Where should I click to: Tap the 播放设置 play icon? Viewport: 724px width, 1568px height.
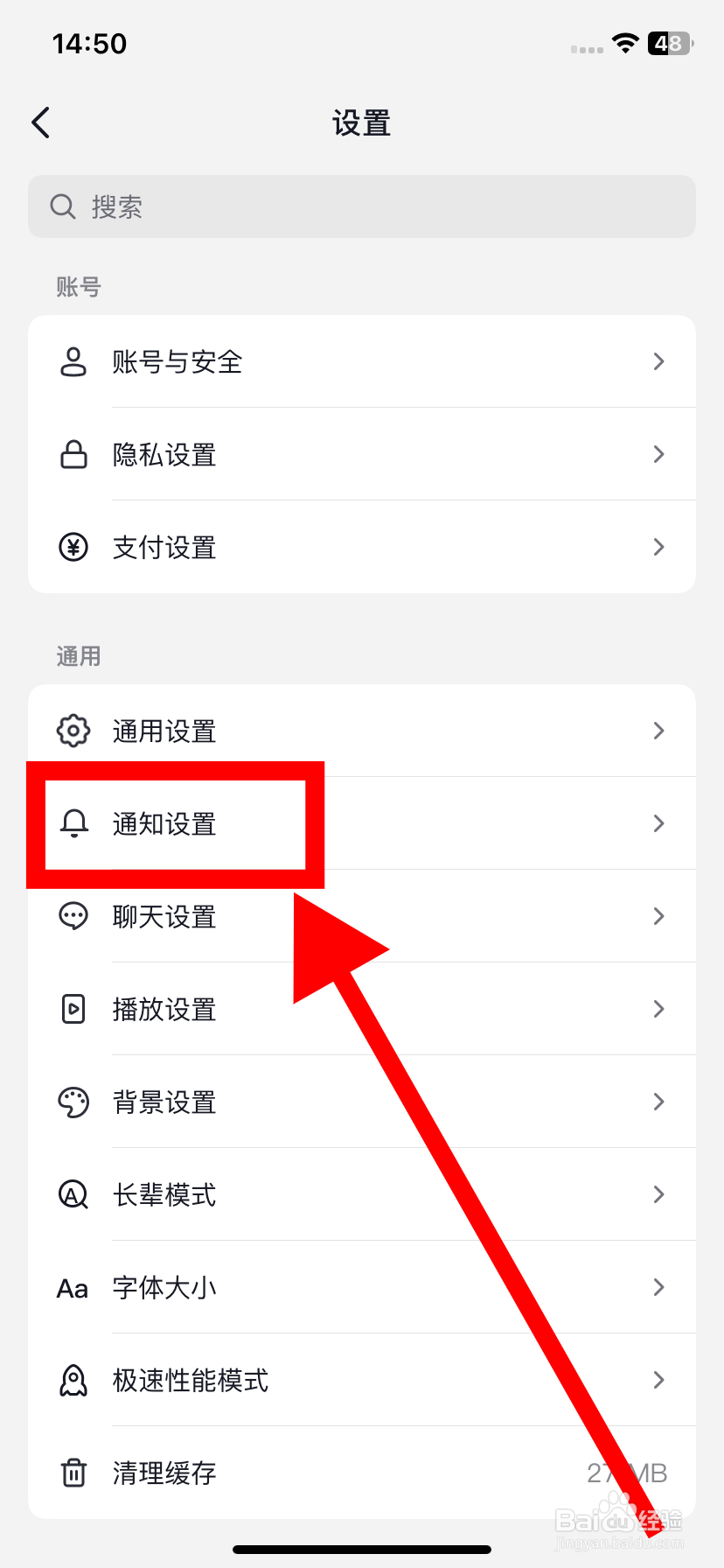click(x=73, y=1009)
